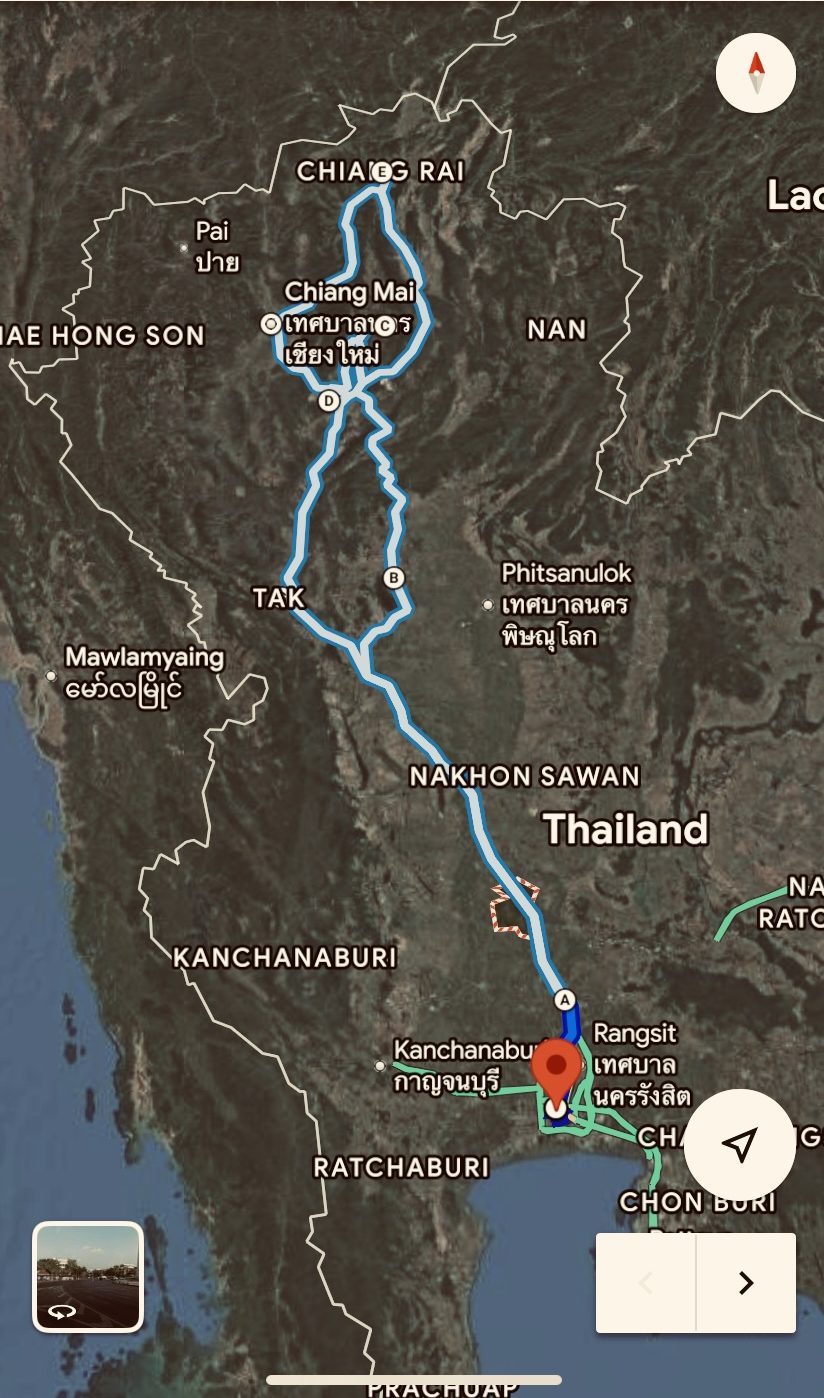Tap the navigation arrow button
The image size is (824, 1398).
click(x=738, y=1143)
